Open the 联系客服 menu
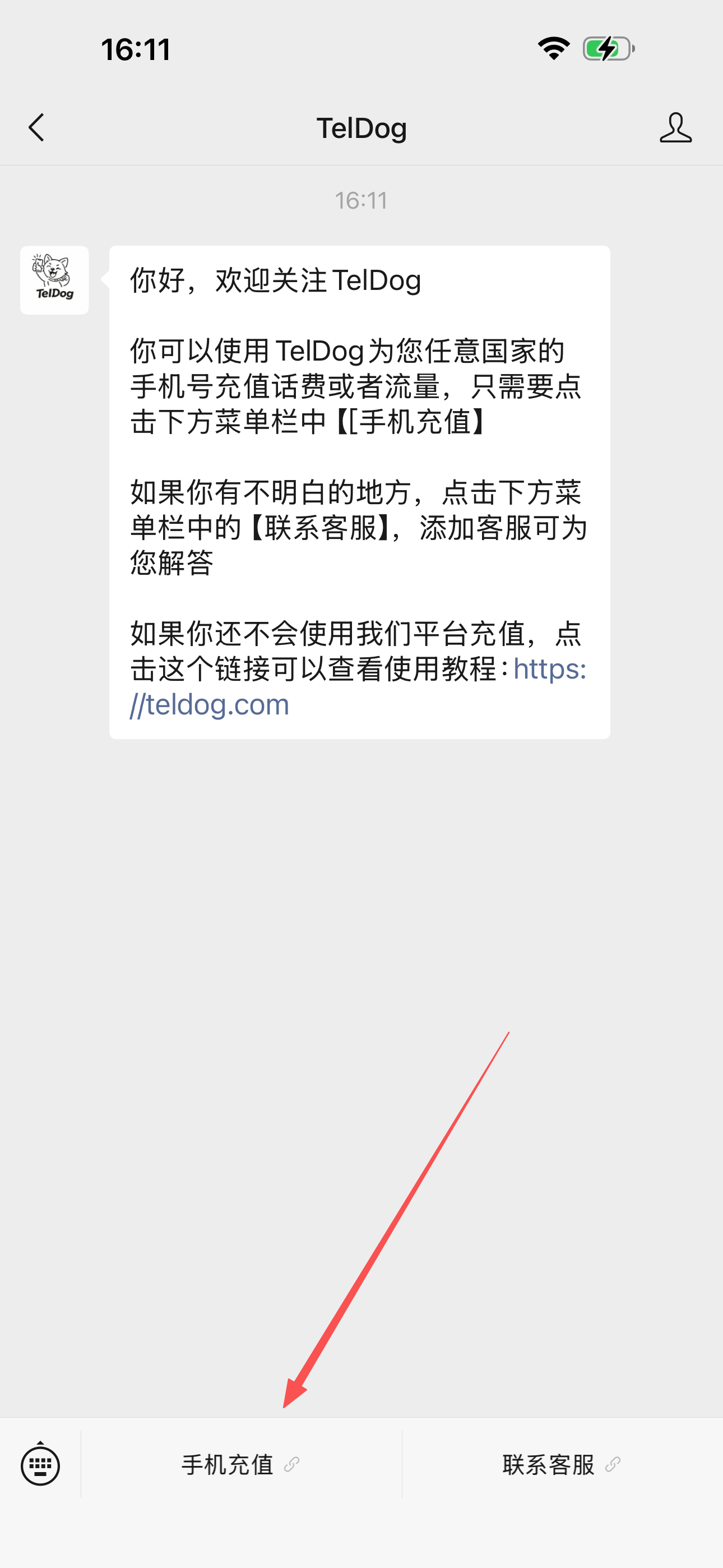 (562, 1464)
